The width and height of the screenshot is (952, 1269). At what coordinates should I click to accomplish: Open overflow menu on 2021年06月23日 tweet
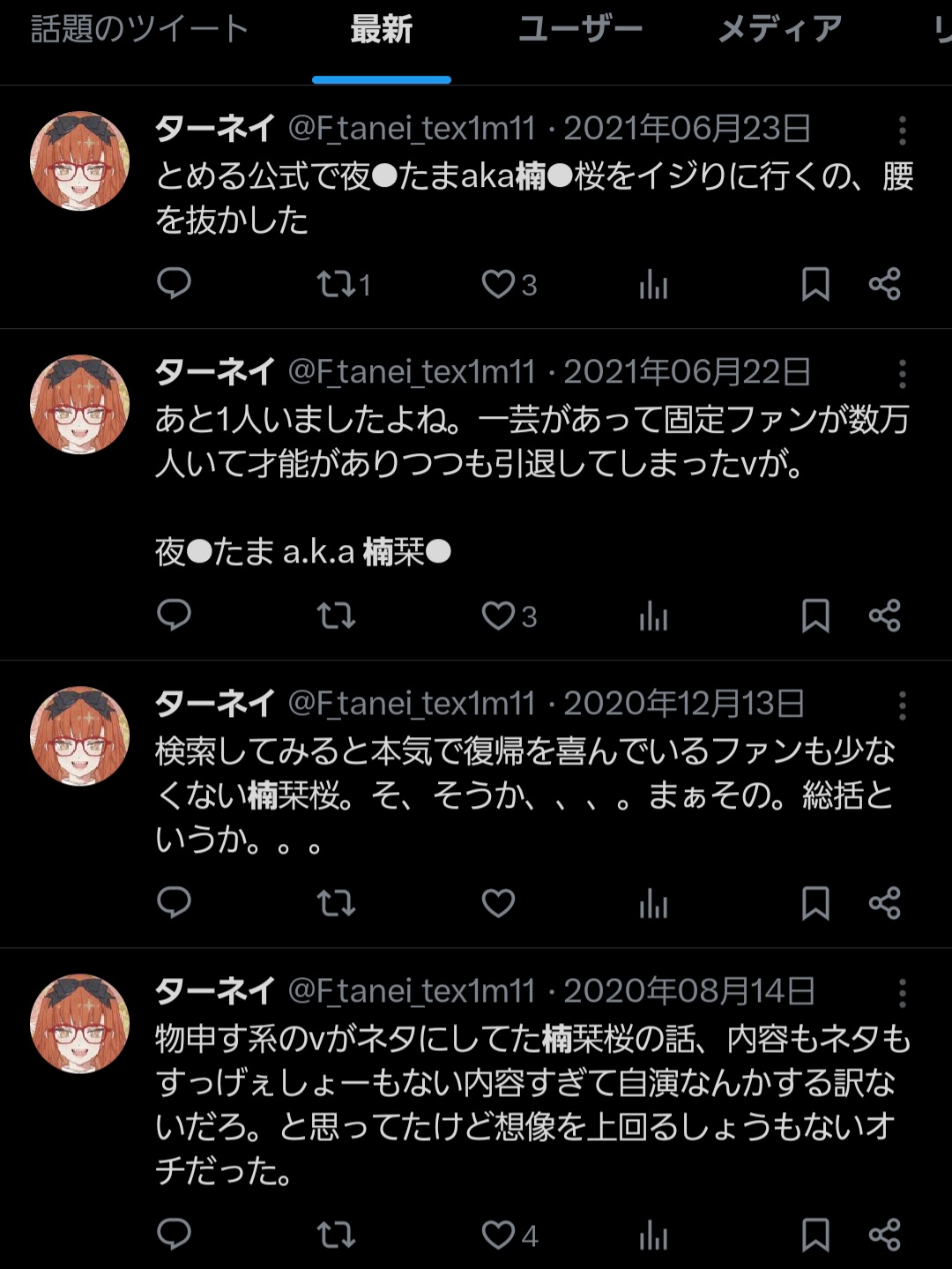(902, 131)
